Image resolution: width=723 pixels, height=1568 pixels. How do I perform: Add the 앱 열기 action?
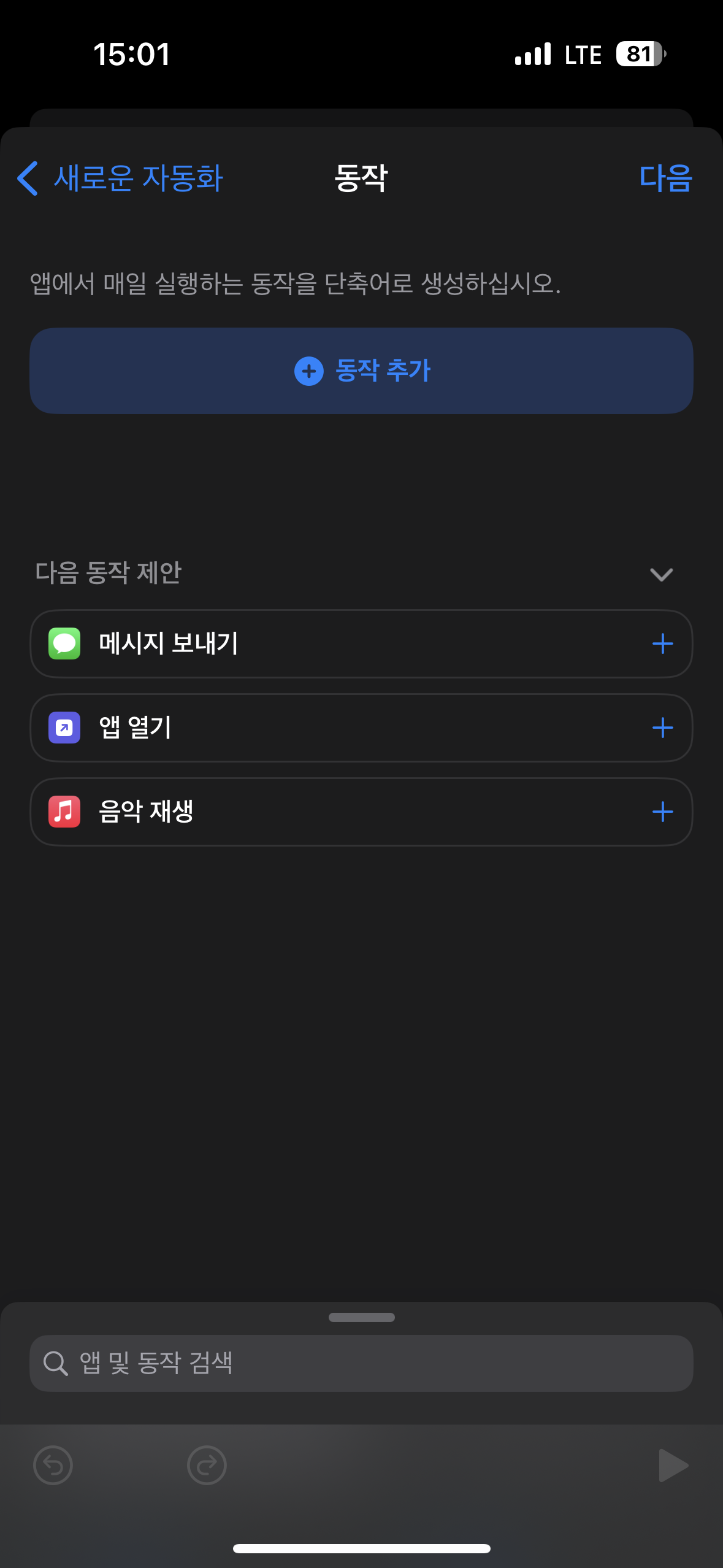click(x=662, y=728)
